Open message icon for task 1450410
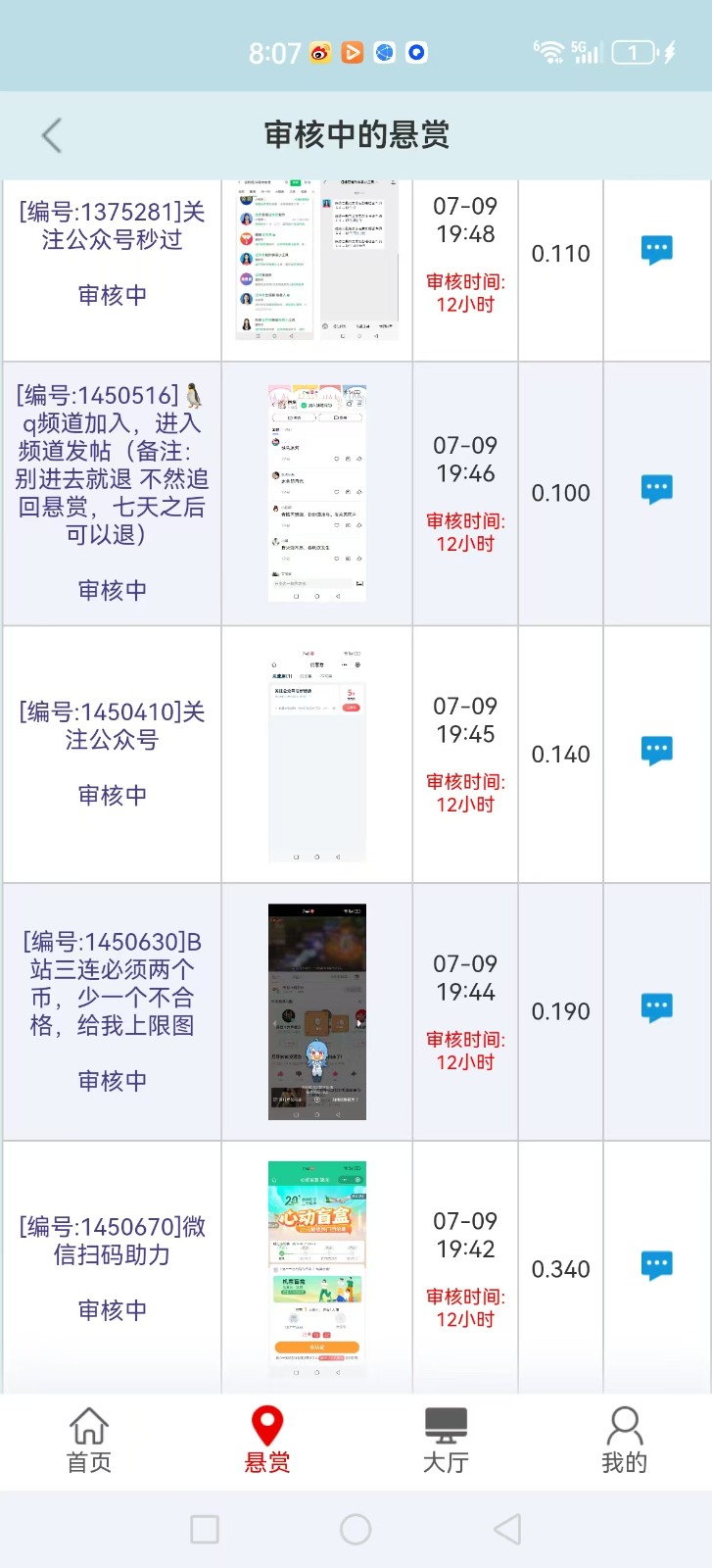712x1568 pixels. click(657, 751)
